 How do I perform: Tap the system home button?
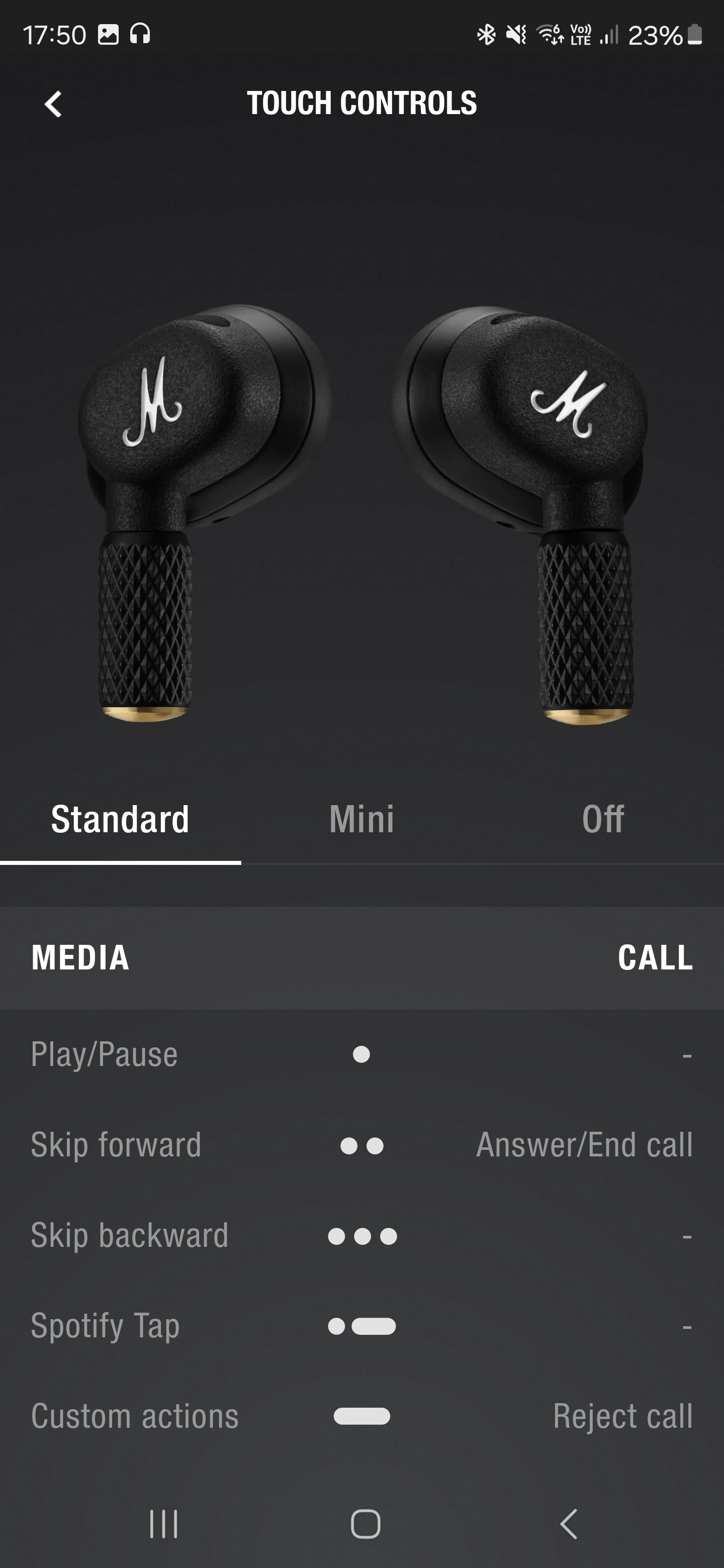pyautogui.click(x=366, y=1524)
